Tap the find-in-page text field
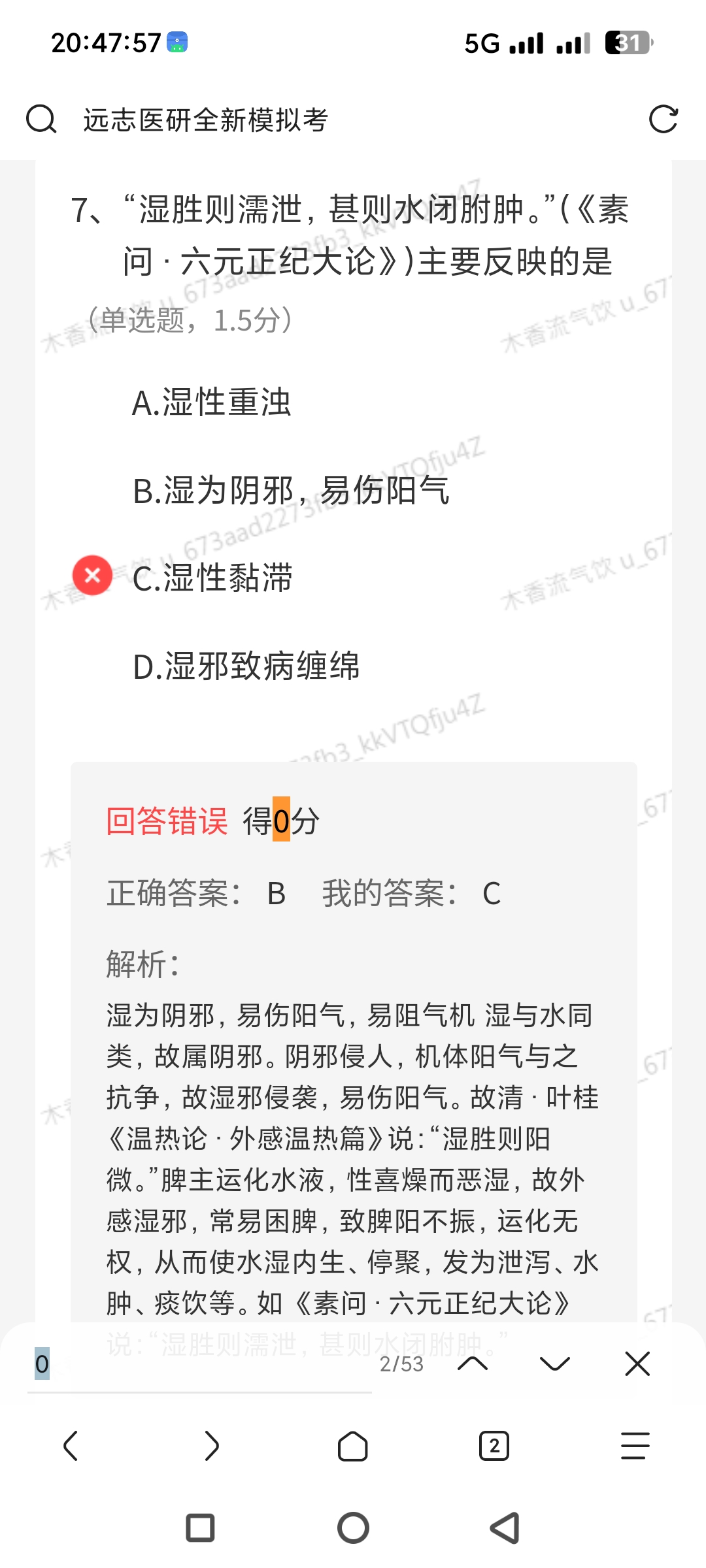 click(x=196, y=1364)
